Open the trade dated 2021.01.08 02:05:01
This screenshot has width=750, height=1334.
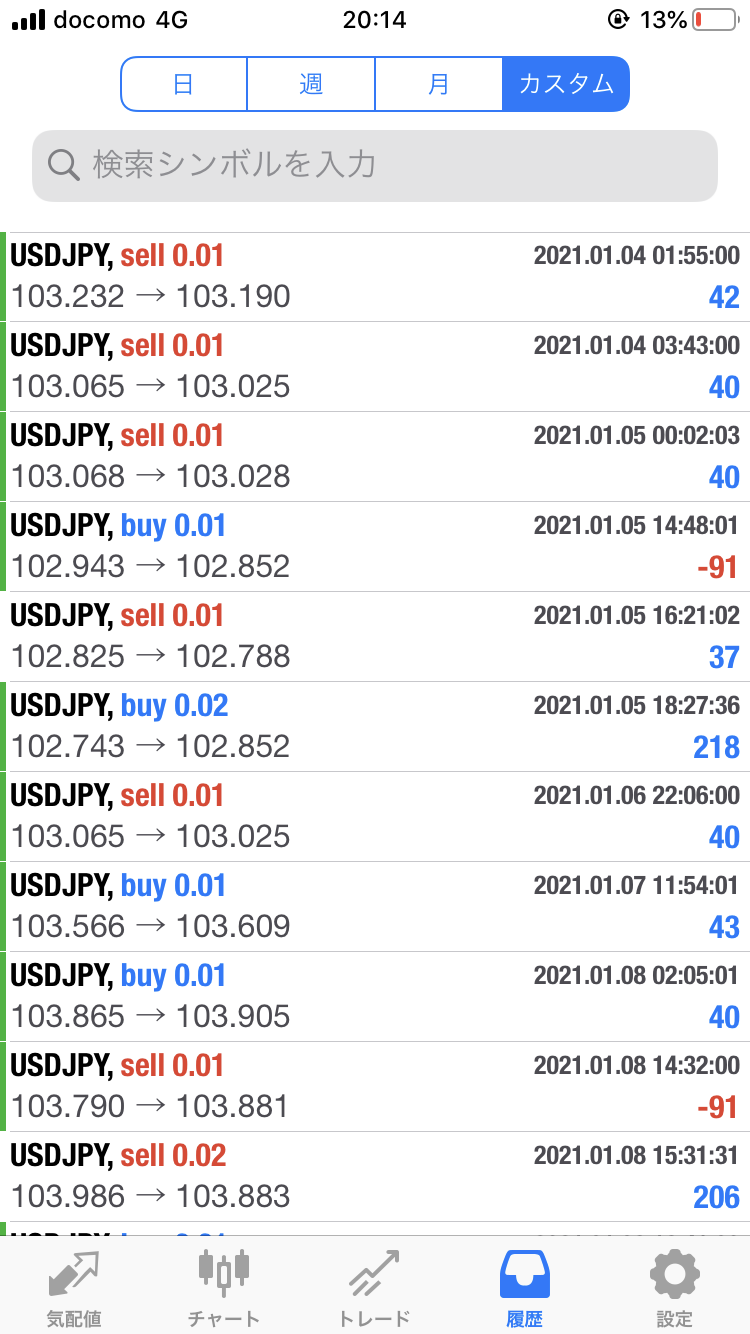tap(375, 997)
